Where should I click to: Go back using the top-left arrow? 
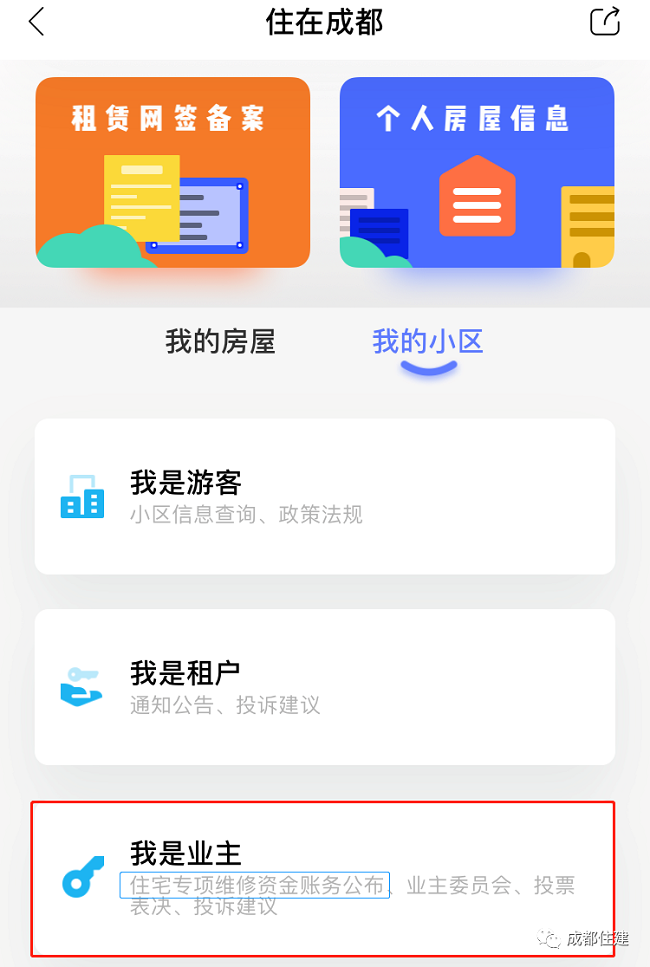tap(37, 22)
